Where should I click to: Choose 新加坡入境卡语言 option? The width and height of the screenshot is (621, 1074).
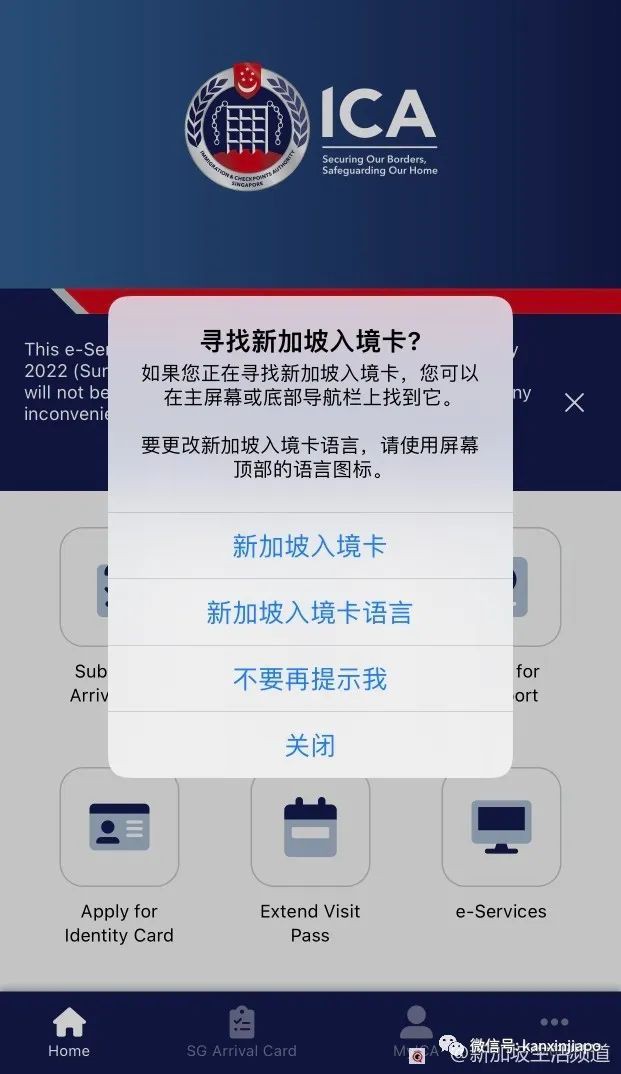[x=309, y=612]
